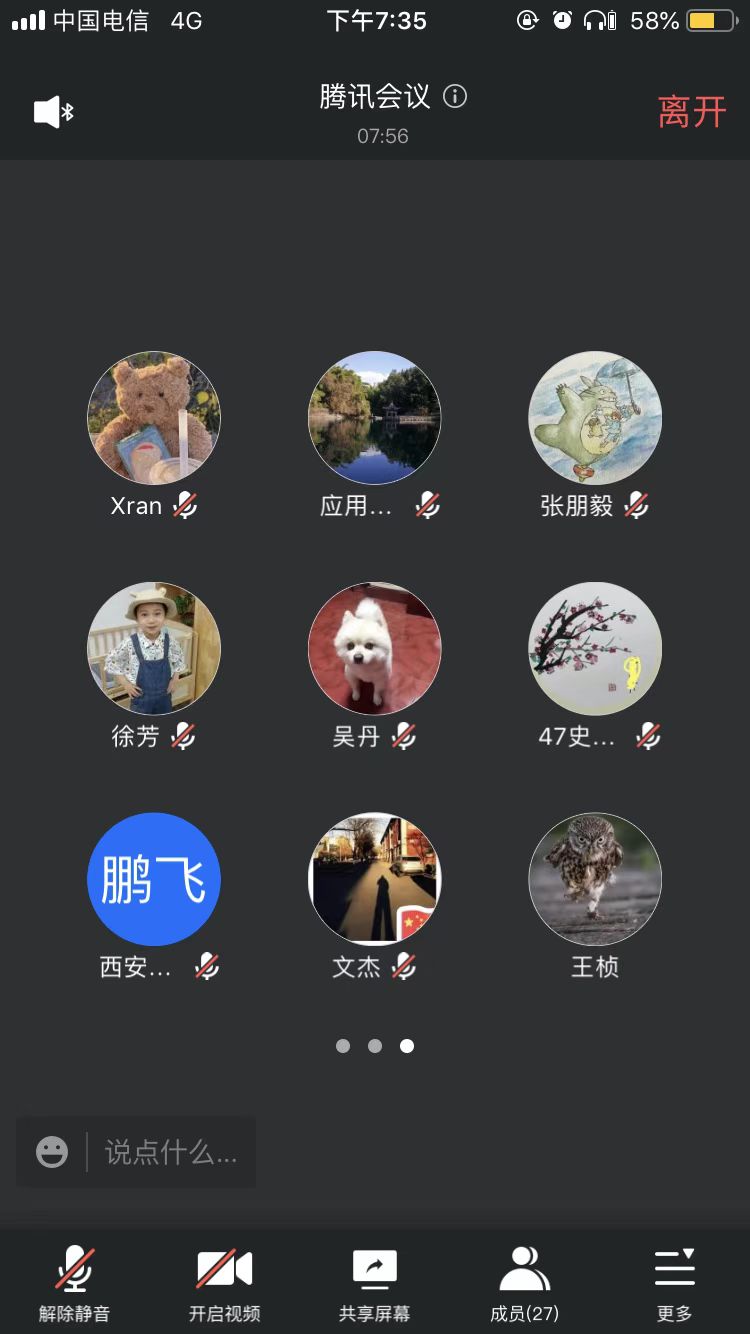Leave the meeting via 离开

click(x=691, y=112)
